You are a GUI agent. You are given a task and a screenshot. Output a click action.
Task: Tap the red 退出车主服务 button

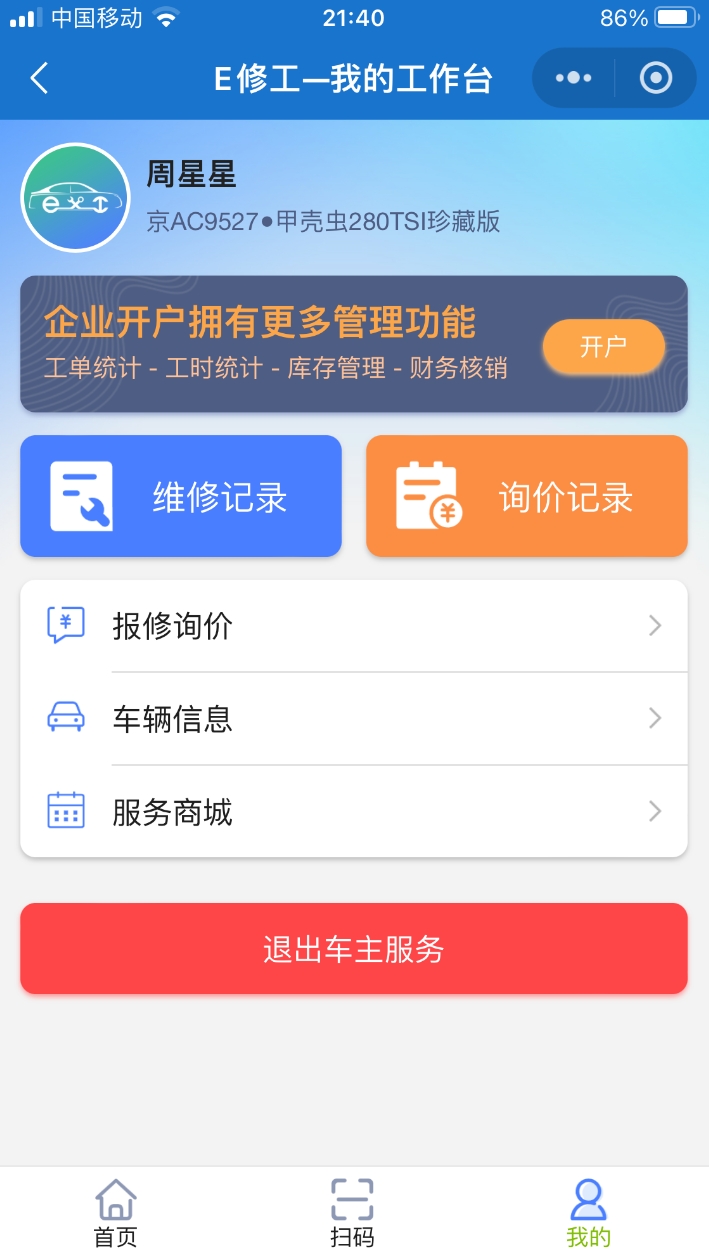click(x=354, y=949)
